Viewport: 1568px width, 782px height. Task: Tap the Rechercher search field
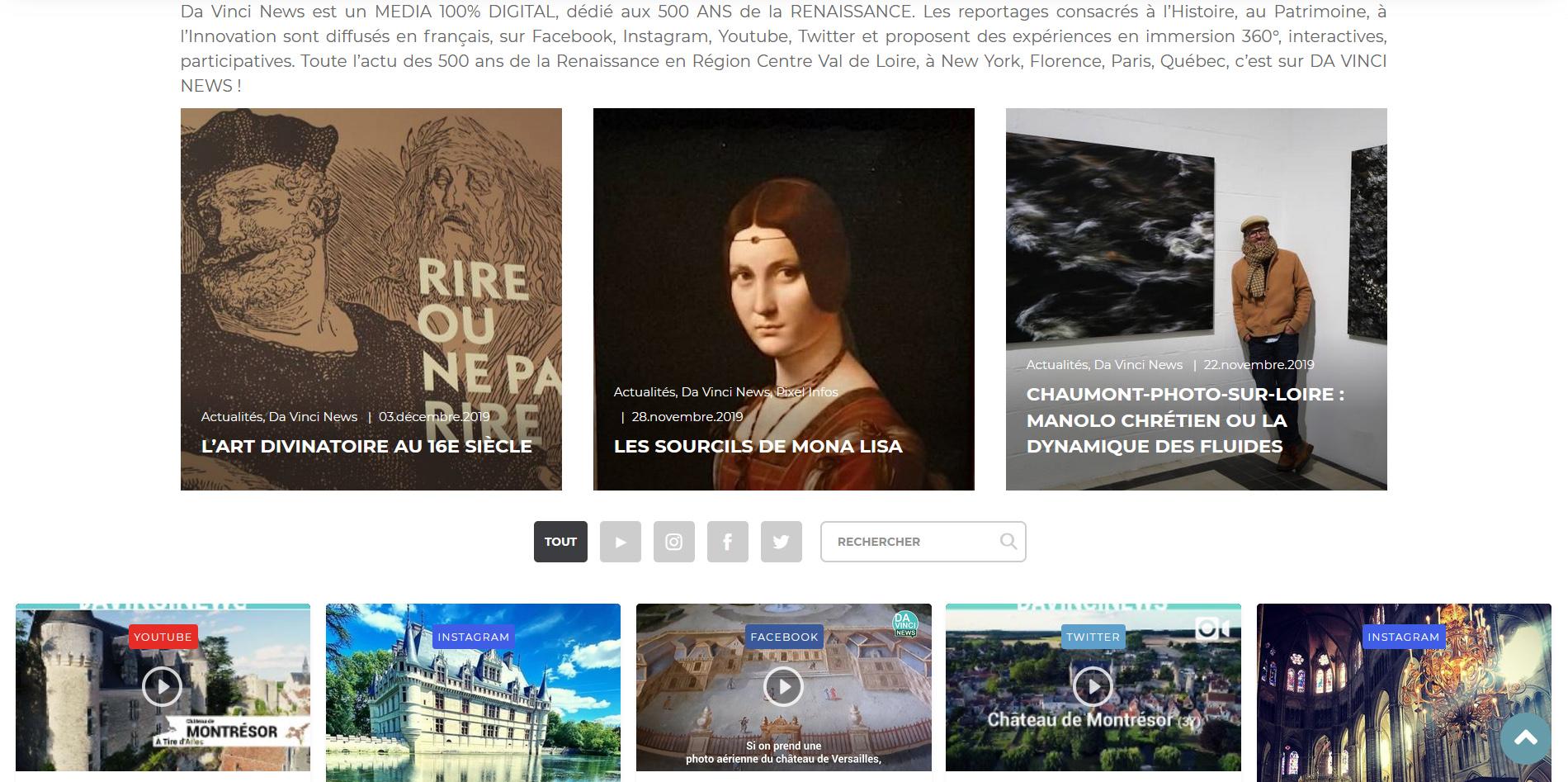click(x=912, y=542)
